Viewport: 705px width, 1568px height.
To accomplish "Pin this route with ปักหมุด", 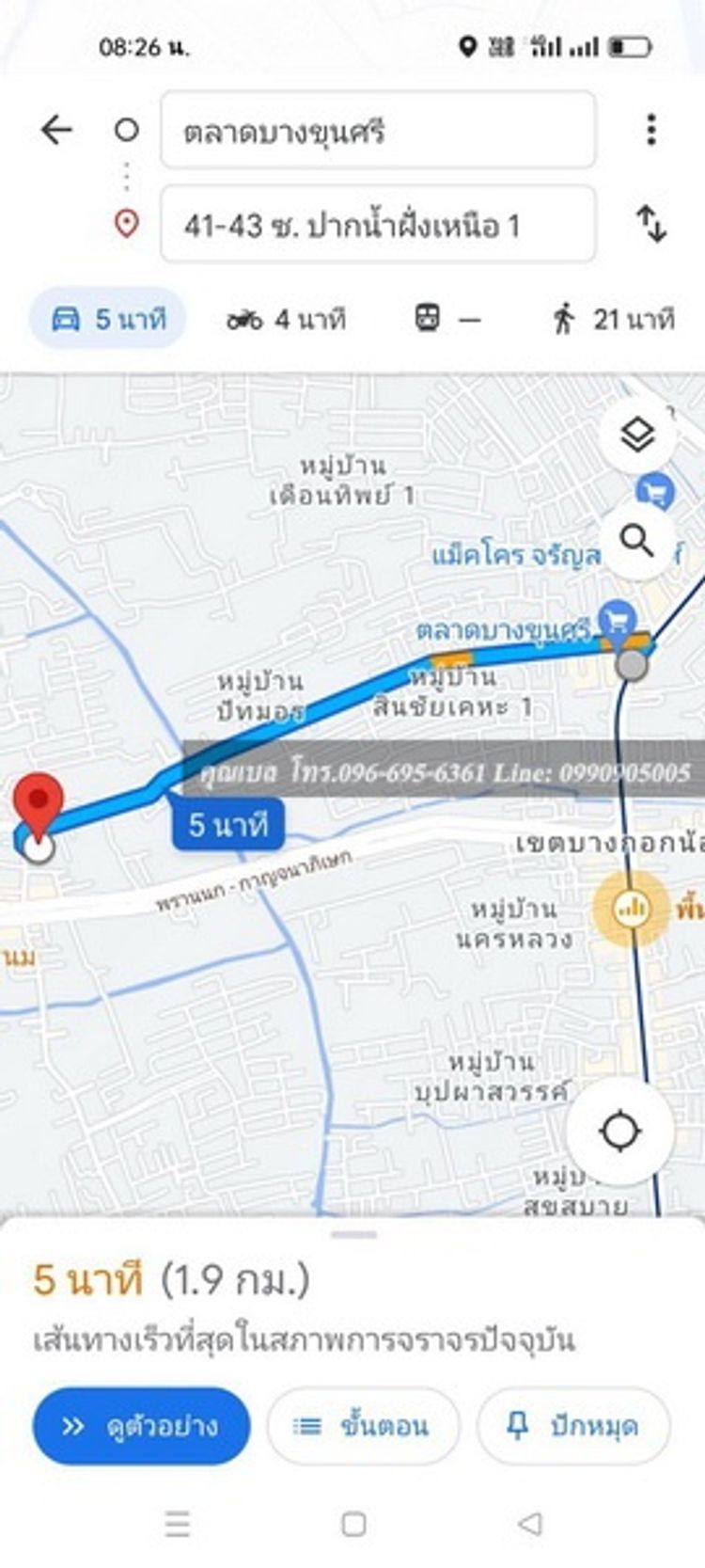I will (573, 1426).
